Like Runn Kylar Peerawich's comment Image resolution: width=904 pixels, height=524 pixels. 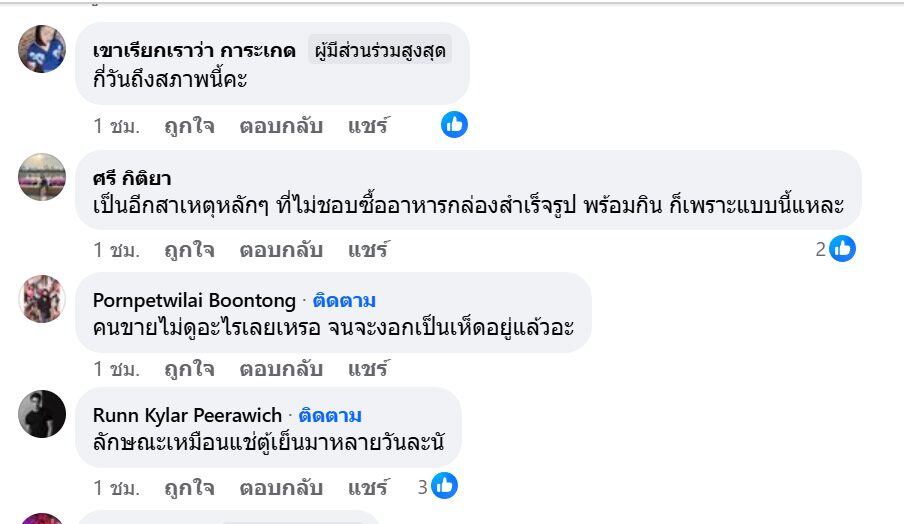click(188, 488)
